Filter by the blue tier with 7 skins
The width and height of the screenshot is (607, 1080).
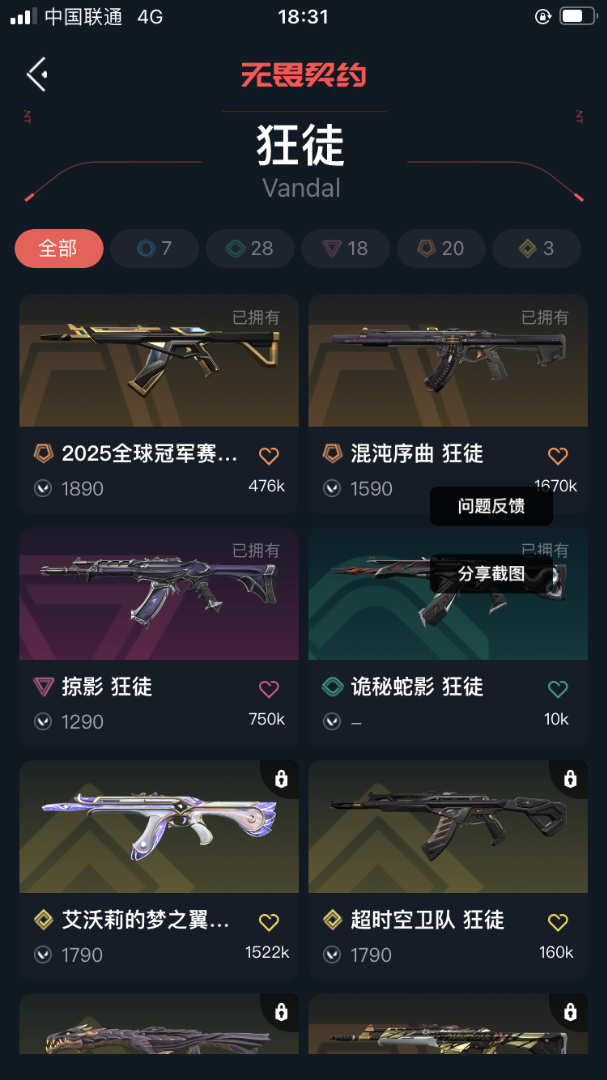(155, 248)
